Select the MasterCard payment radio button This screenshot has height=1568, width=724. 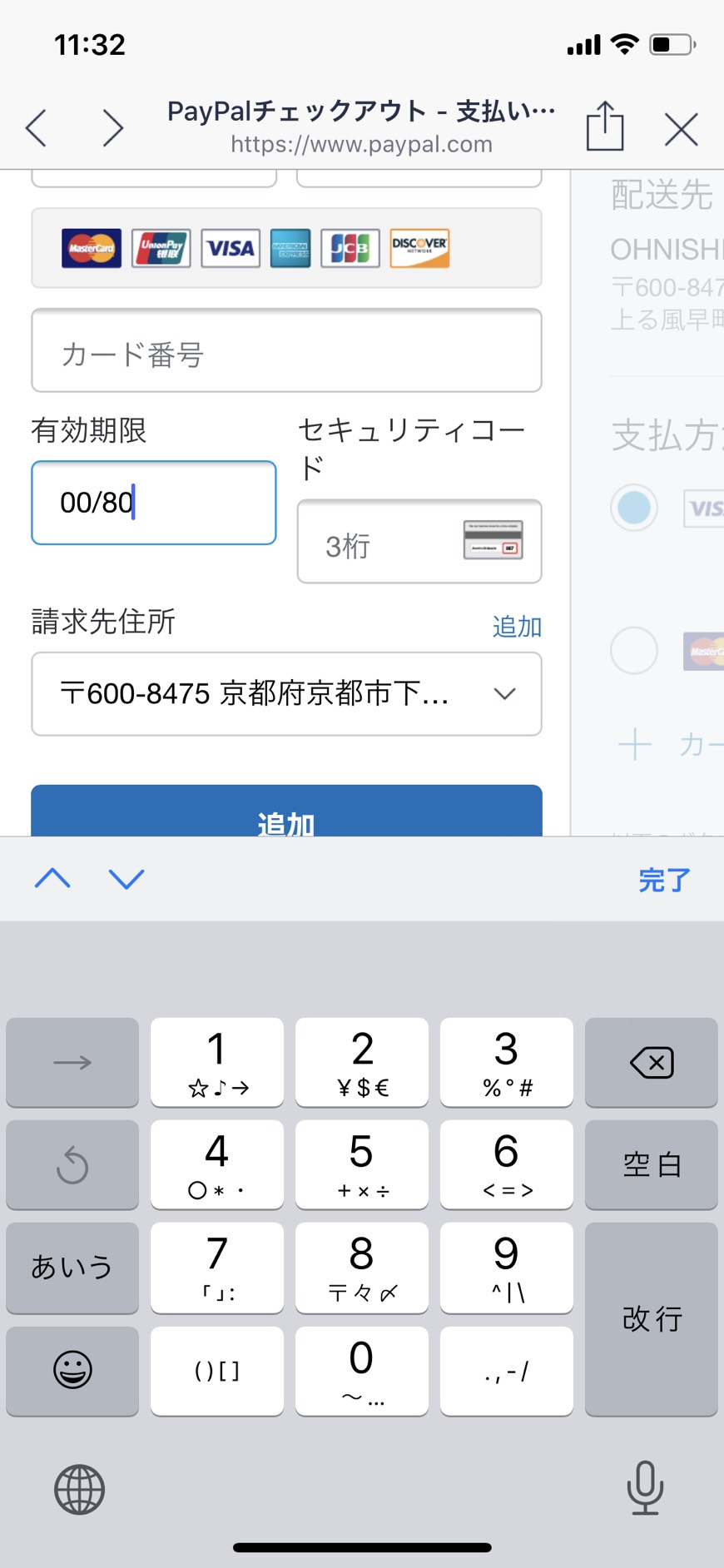(x=634, y=650)
